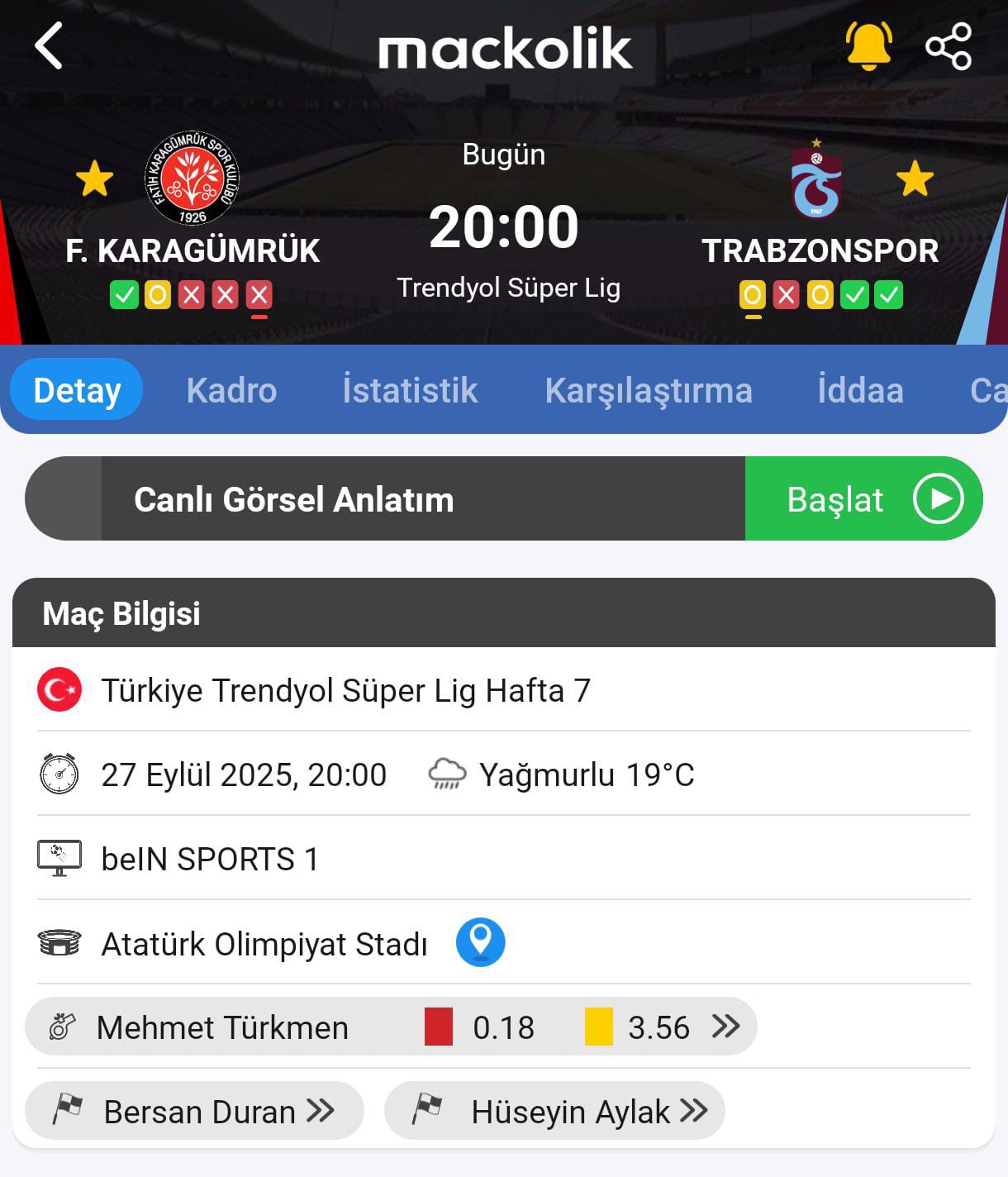Switch to the İddaa tab
The image size is (1008, 1177).
point(859,390)
